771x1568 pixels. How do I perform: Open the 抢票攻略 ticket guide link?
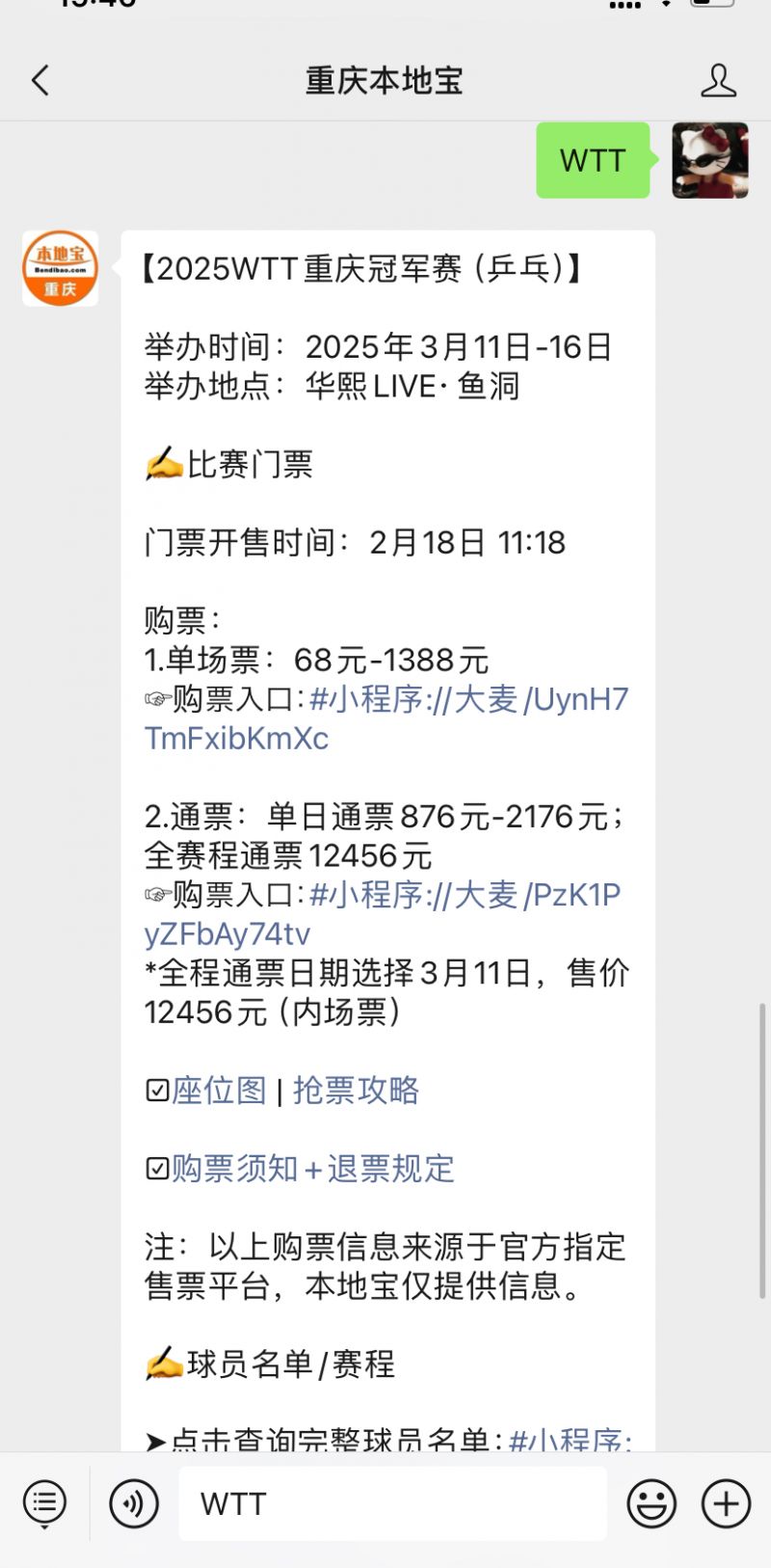pos(357,1090)
